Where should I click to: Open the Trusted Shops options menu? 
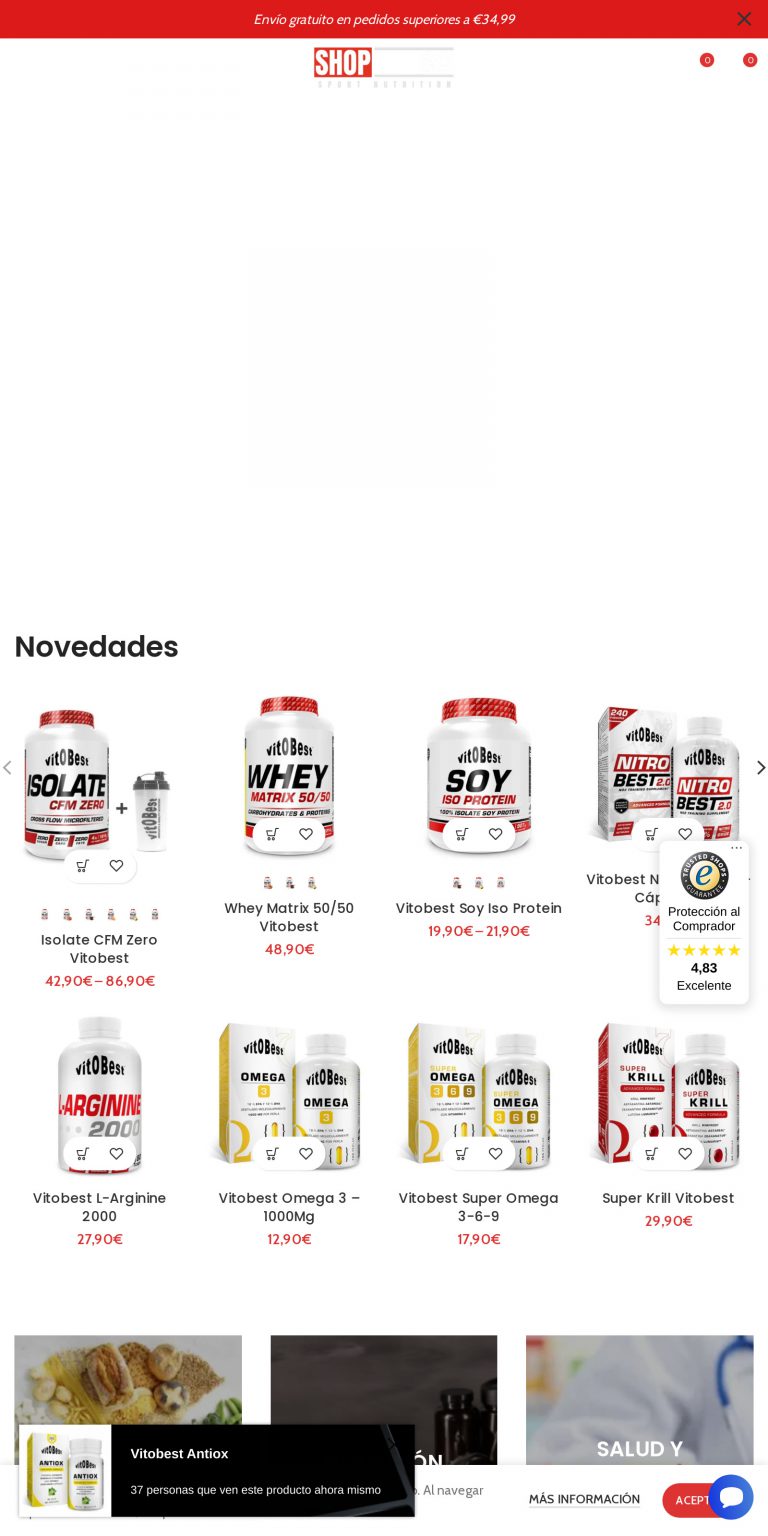point(737,847)
